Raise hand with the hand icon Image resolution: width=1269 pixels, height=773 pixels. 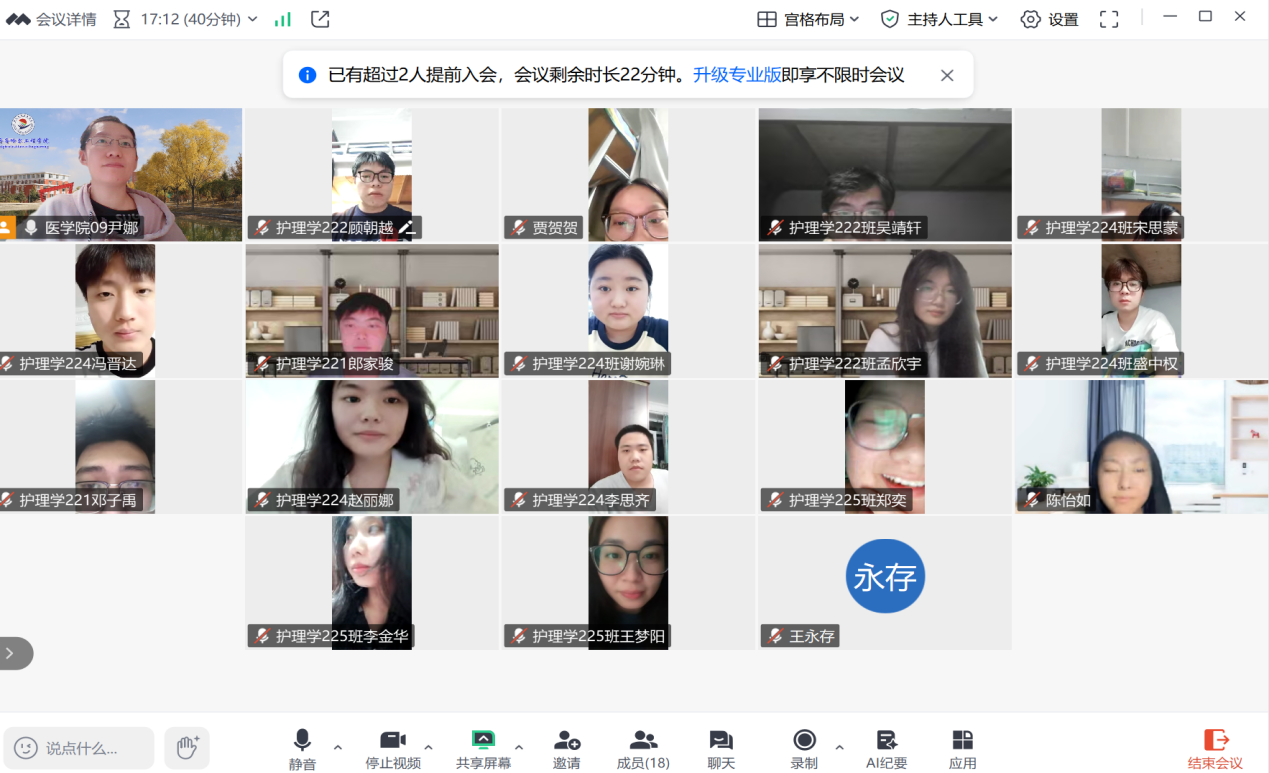(x=187, y=747)
